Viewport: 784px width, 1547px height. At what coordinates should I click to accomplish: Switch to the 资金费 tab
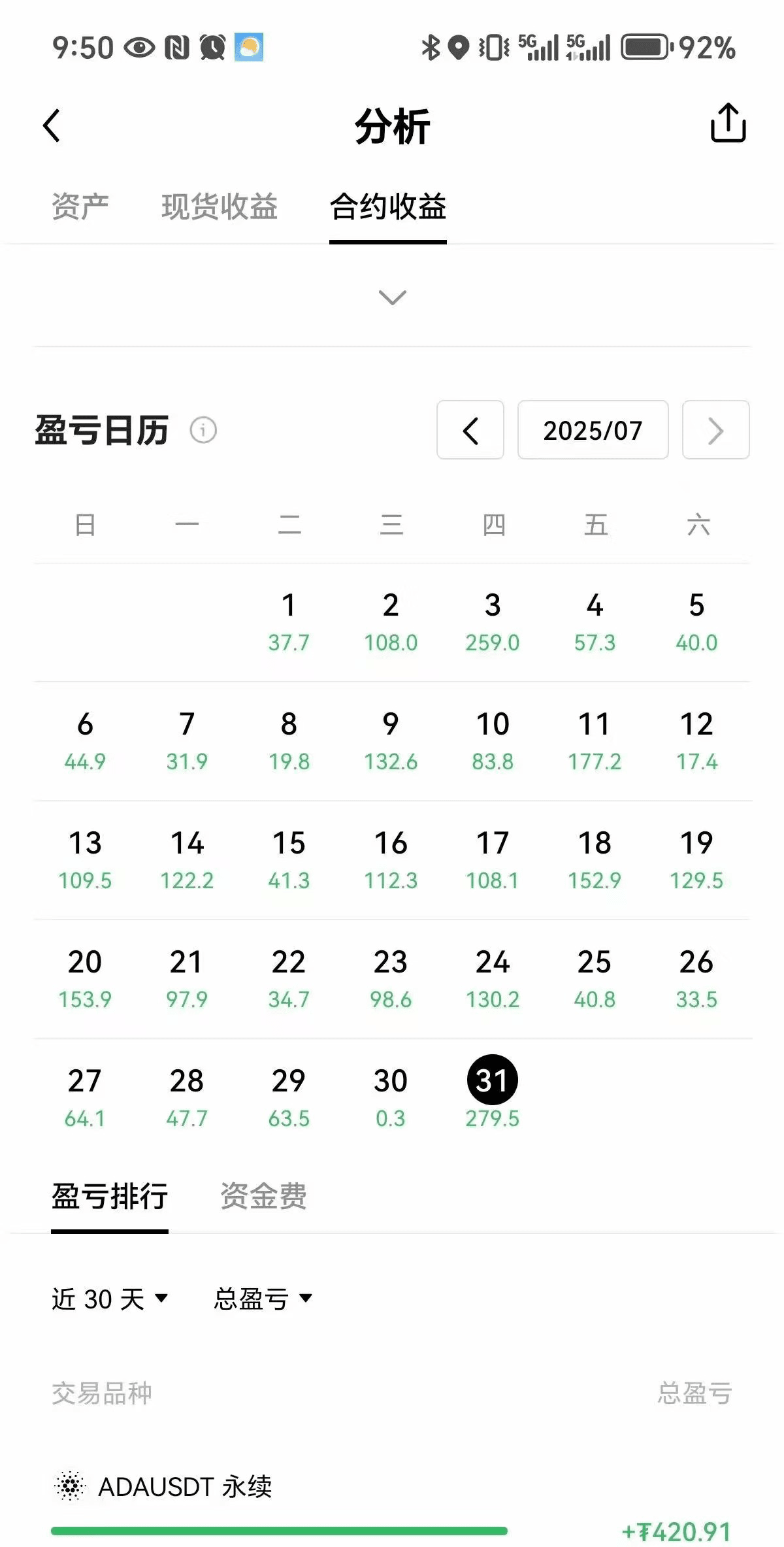[x=263, y=1197]
